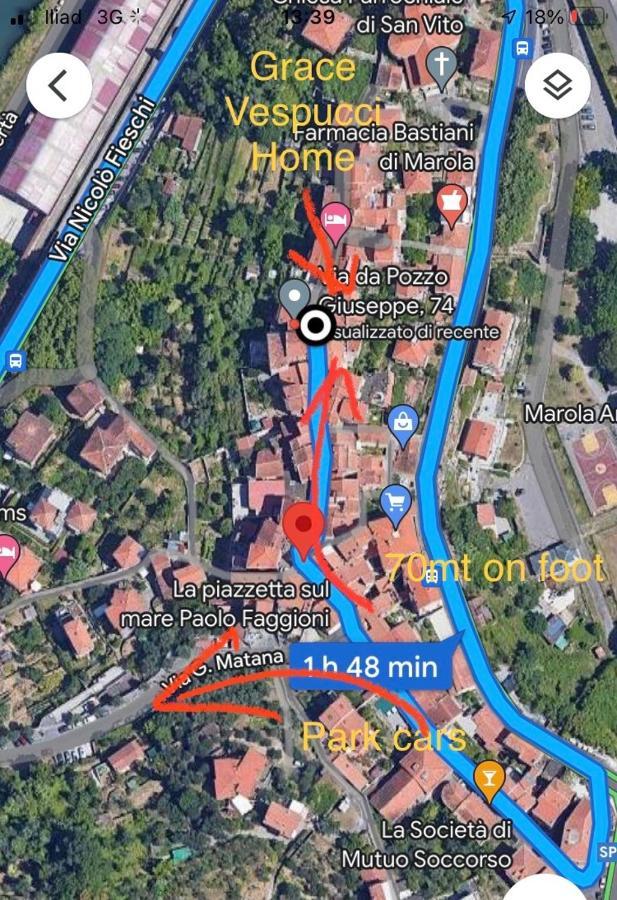This screenshot has height=900, width=617.
Task: Open the map layers selector
Action: pyautogui.click(x=557, y=86)
